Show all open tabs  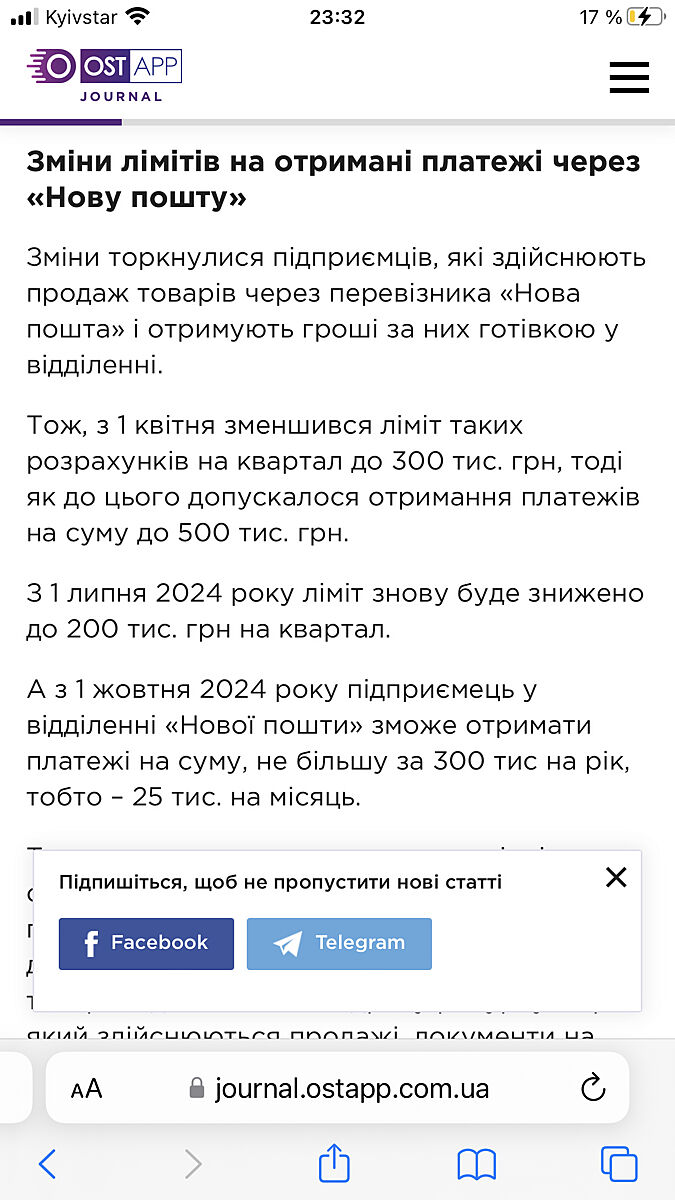click(619, 1164)
